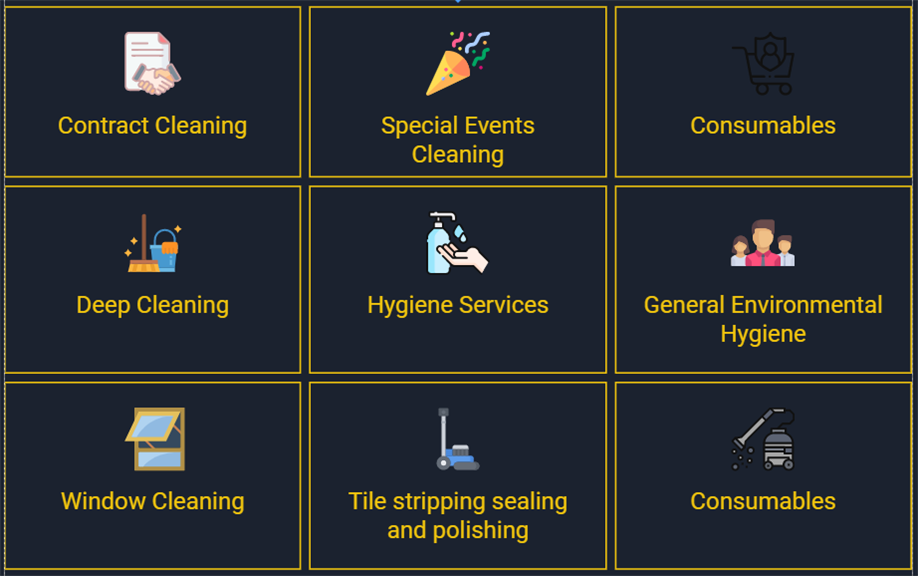
Task: Open the Hygiene Services tile
Action: (x=457, y=280)
